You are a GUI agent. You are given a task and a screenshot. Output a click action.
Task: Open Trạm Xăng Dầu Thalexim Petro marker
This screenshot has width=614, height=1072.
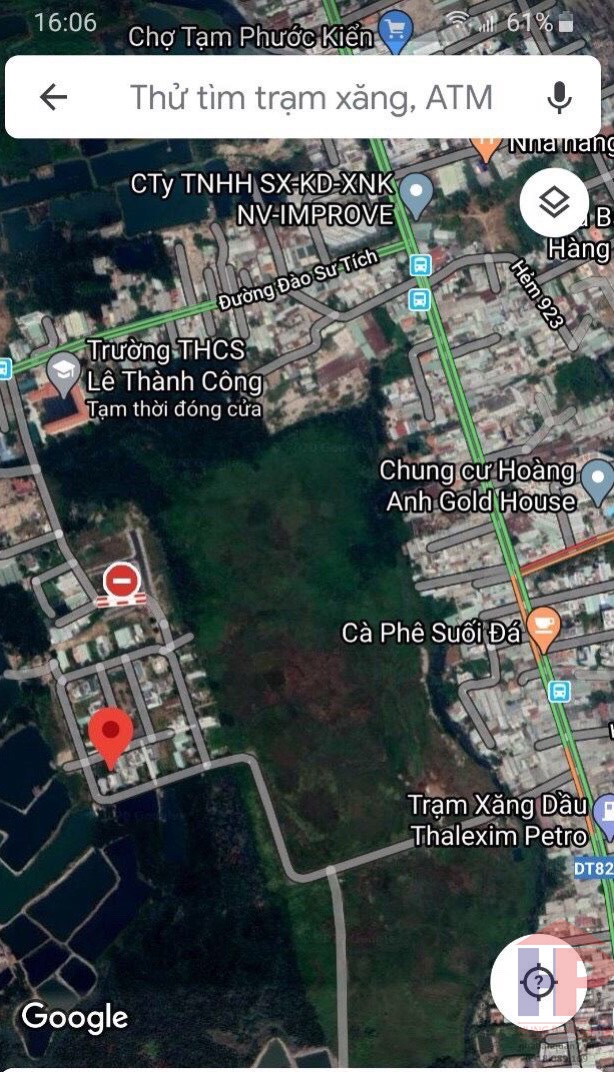pos(604,814)
